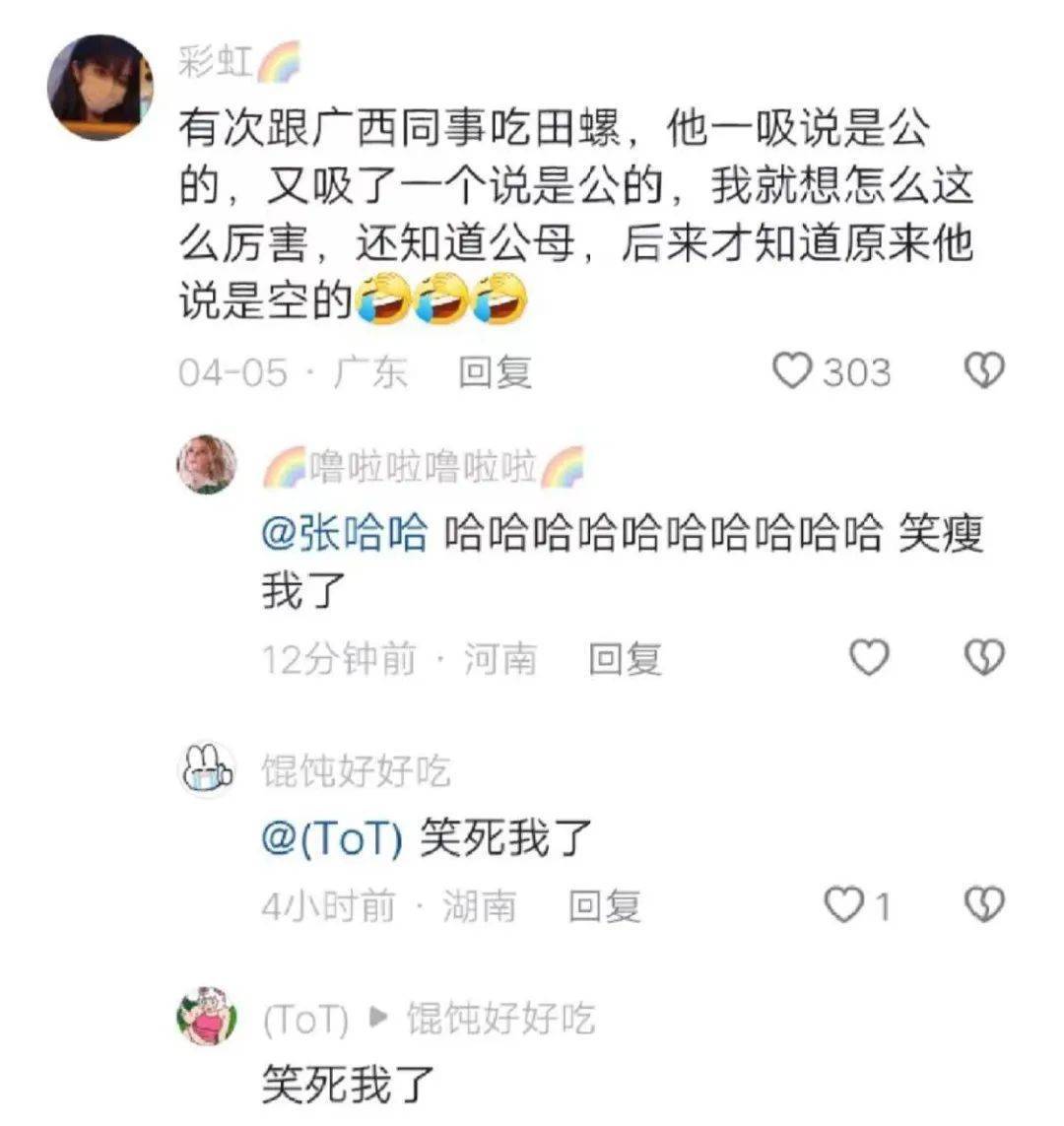This screenshot has width=1064, height=1126.
Task: Reply to 噜啦啦噜啦啦's comment from 河南
Action: coord(625,659)
